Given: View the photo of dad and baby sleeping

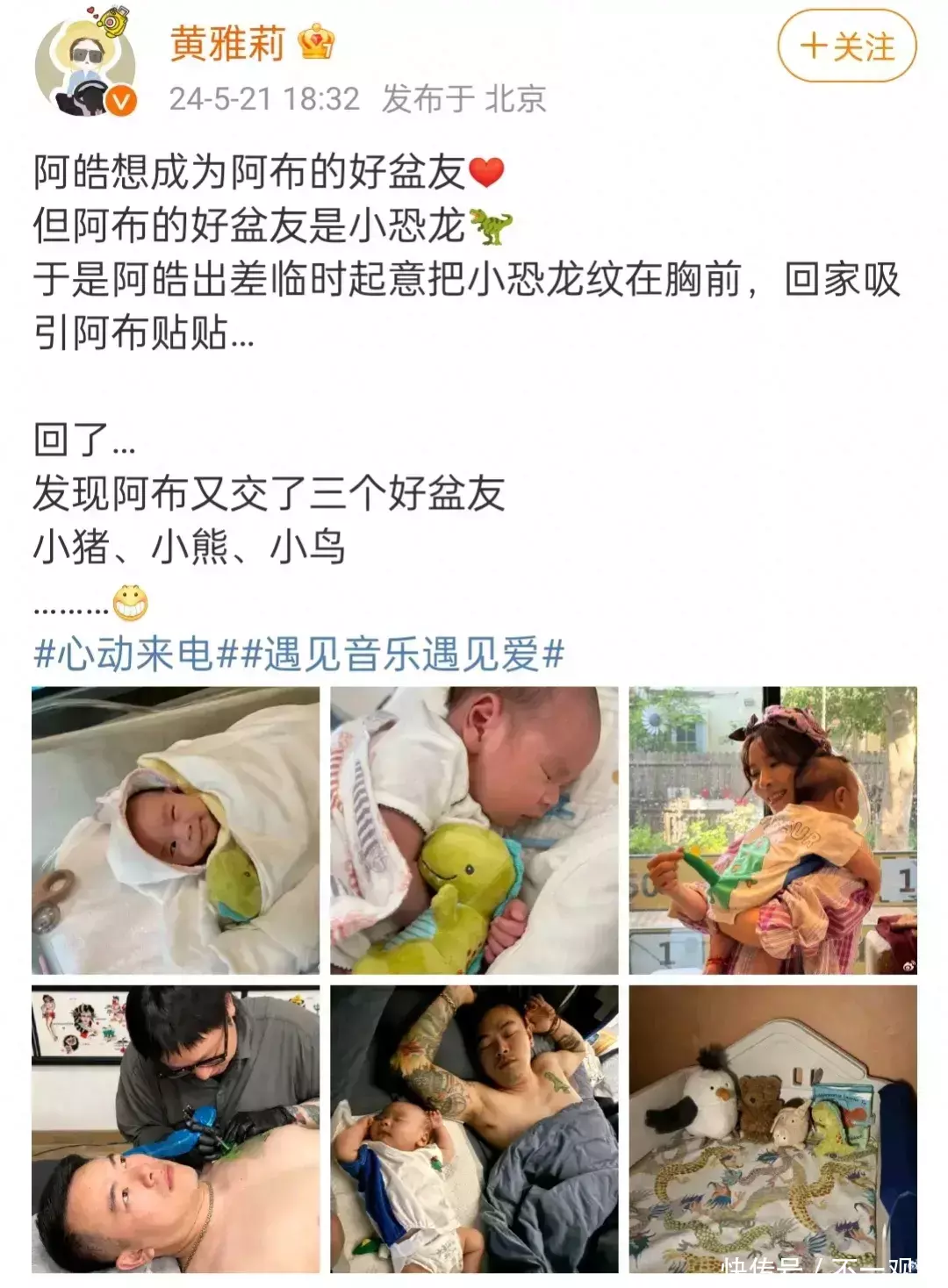Looking at the screenshot, I should [x=474, y=1128].
